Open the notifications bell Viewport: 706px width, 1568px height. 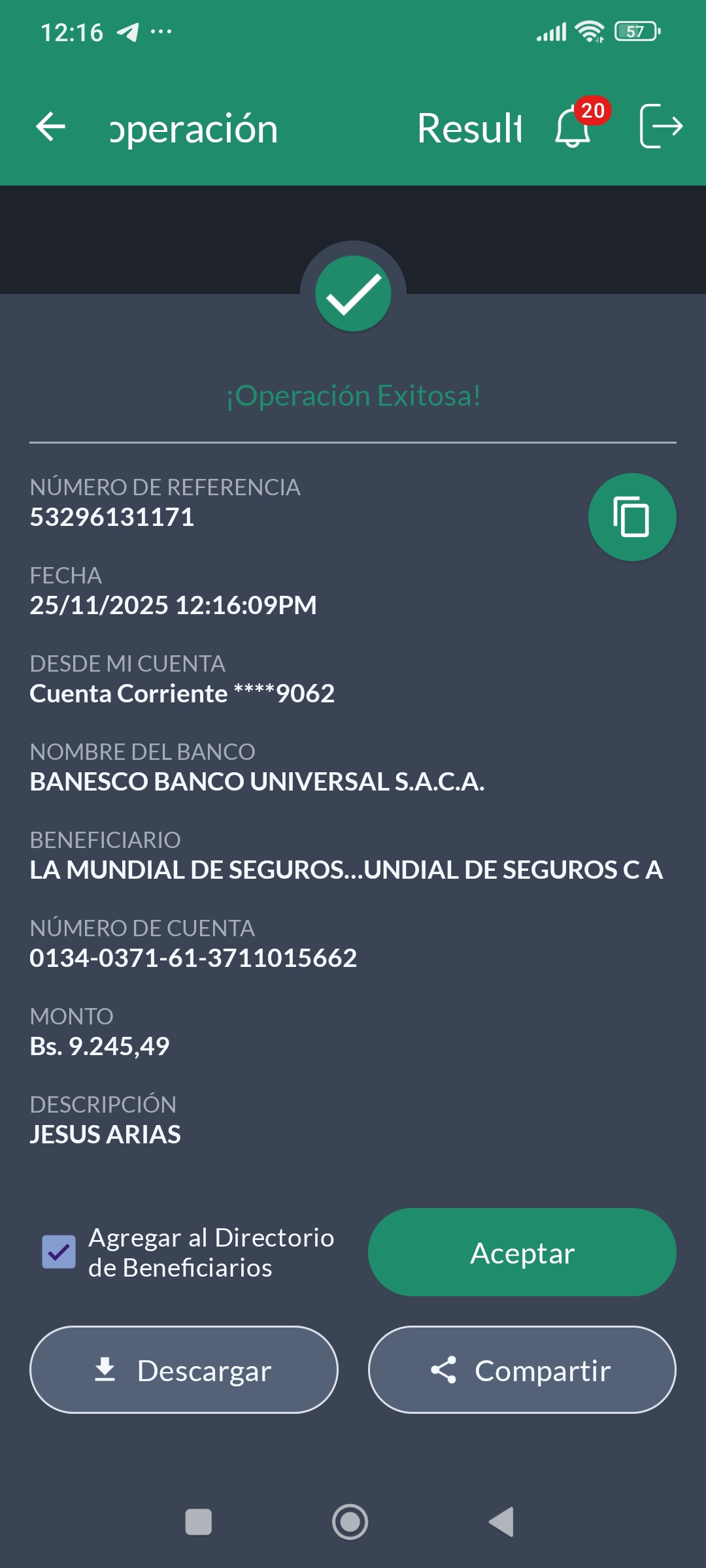coord(574,127)
